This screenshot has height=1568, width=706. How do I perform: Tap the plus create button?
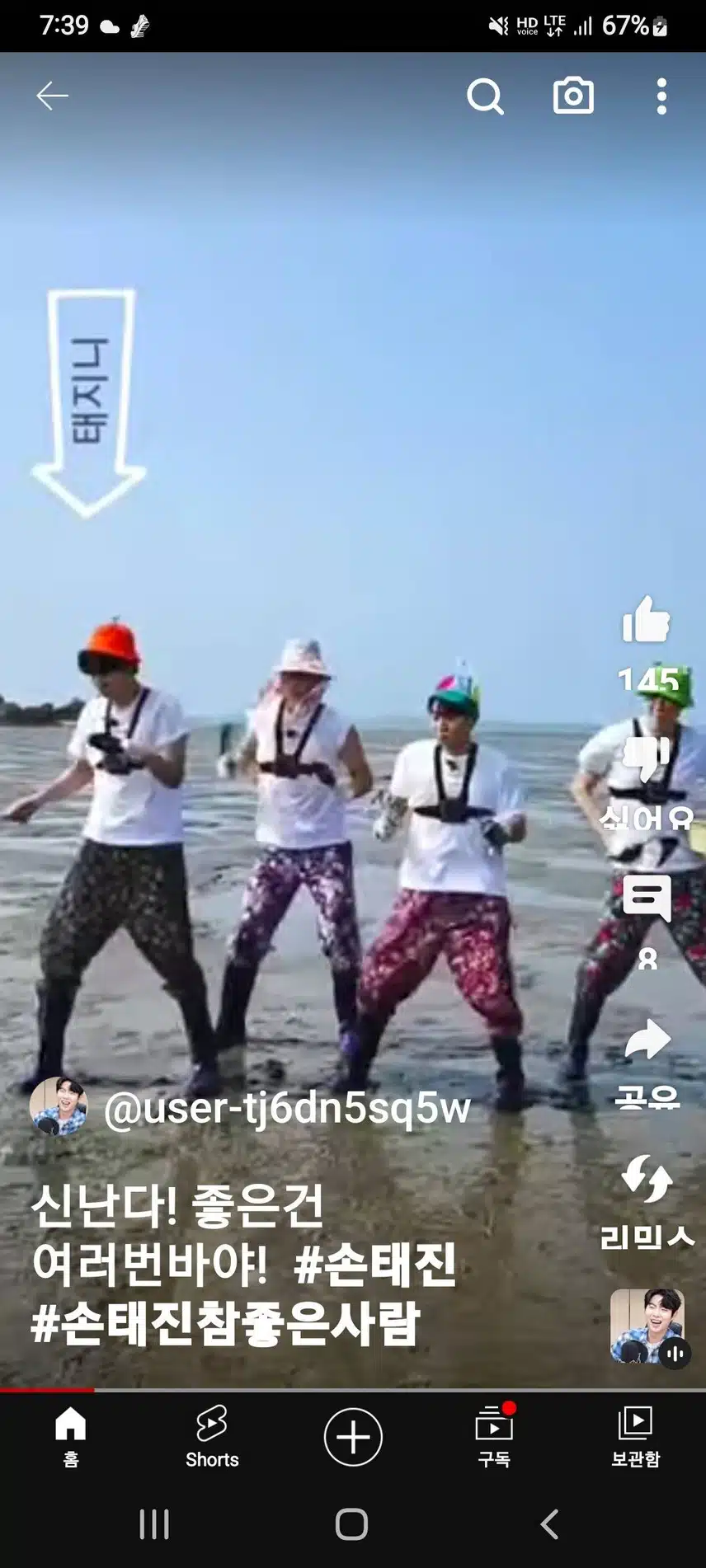(x=353, y=1437)
